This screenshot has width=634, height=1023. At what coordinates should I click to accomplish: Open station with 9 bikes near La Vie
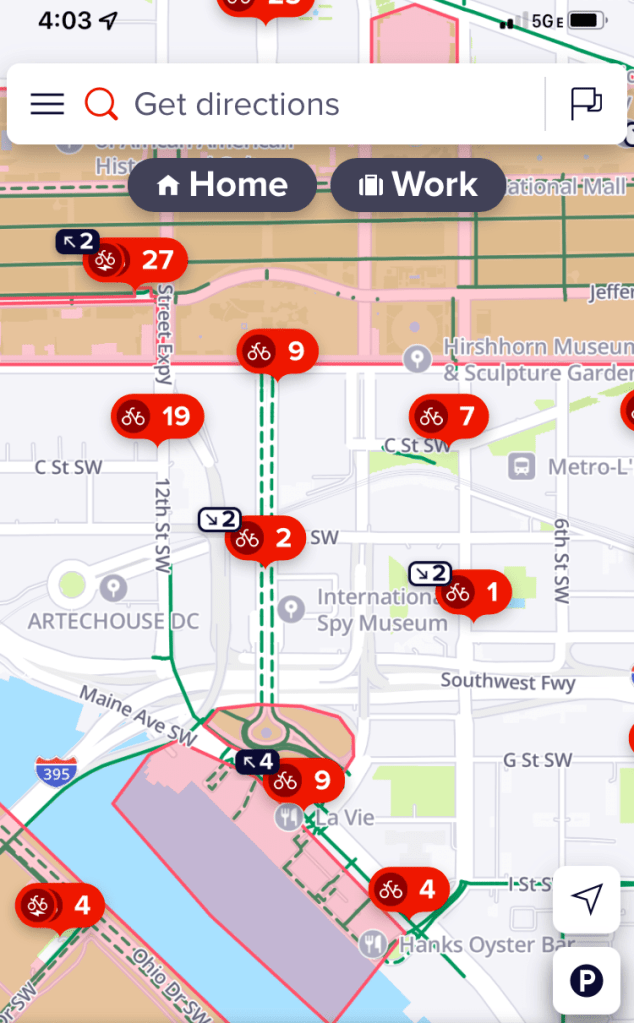tap(303, 780)
